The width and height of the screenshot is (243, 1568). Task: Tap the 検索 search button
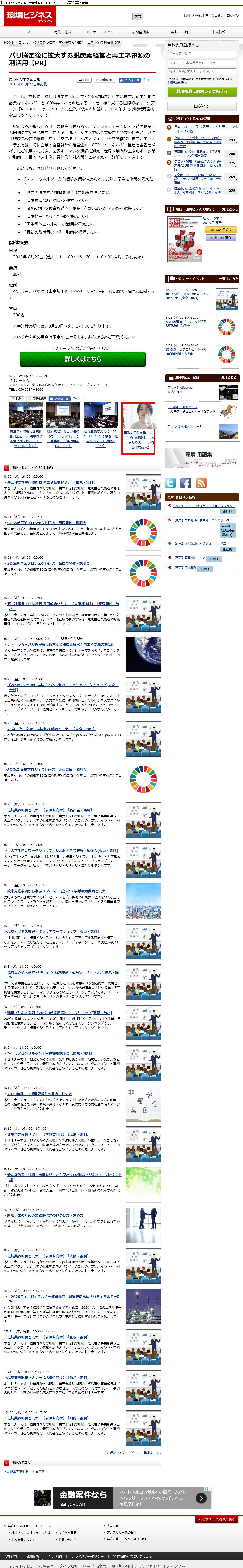[x=138, y=16]
